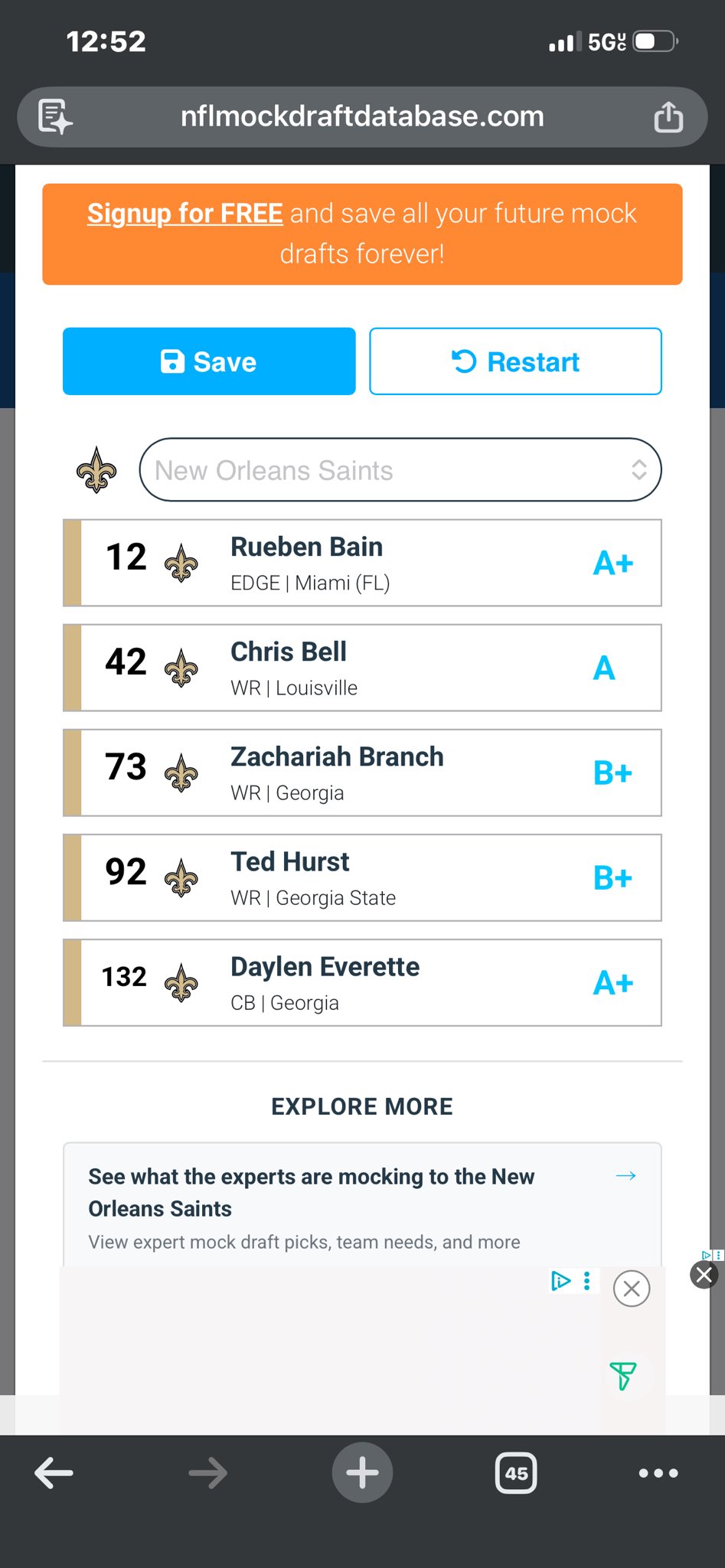Follow the Signup for FREE link
Image resolution: width=725 pixels, height=1568 pixels.
point(185,214)
